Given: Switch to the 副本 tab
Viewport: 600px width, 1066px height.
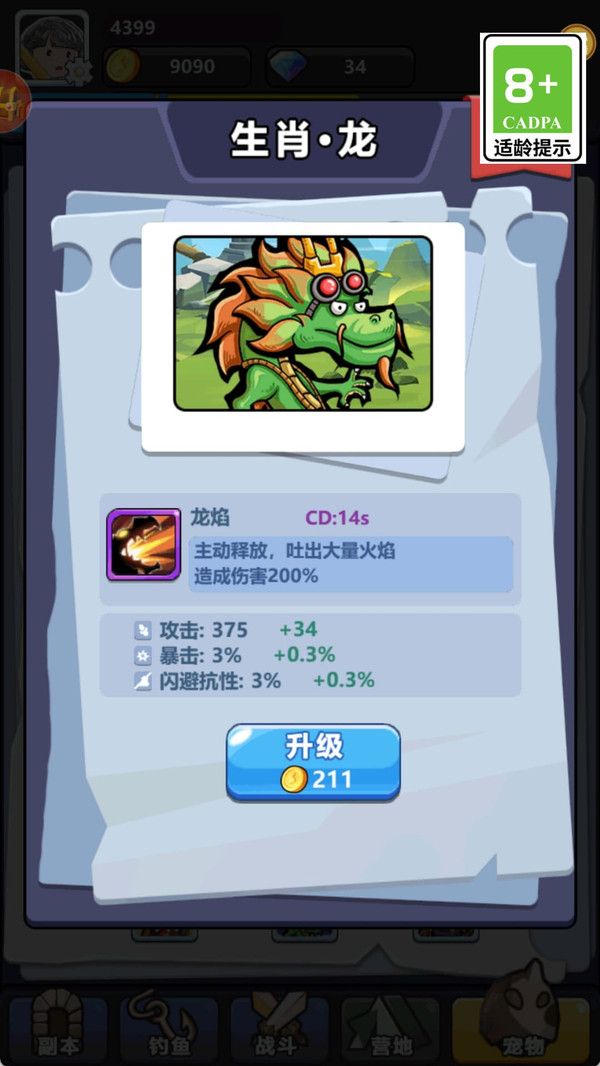Looking at the screenshot, I should 57,1025.
